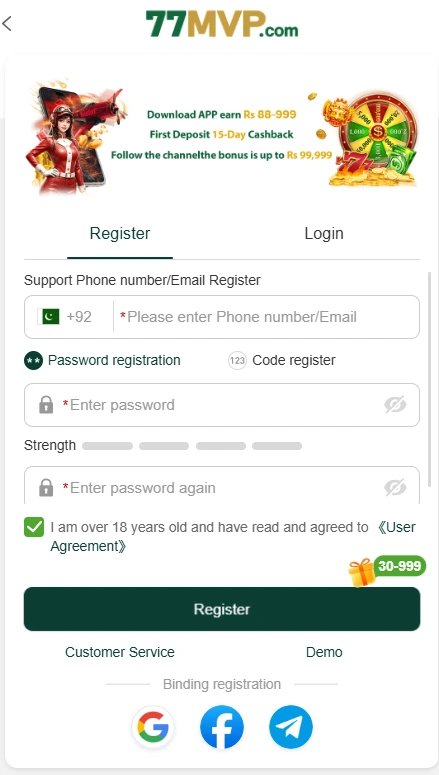Uncheck the over 18 agreement checkbox
The image size is (439, 775).
pos(34,527)
